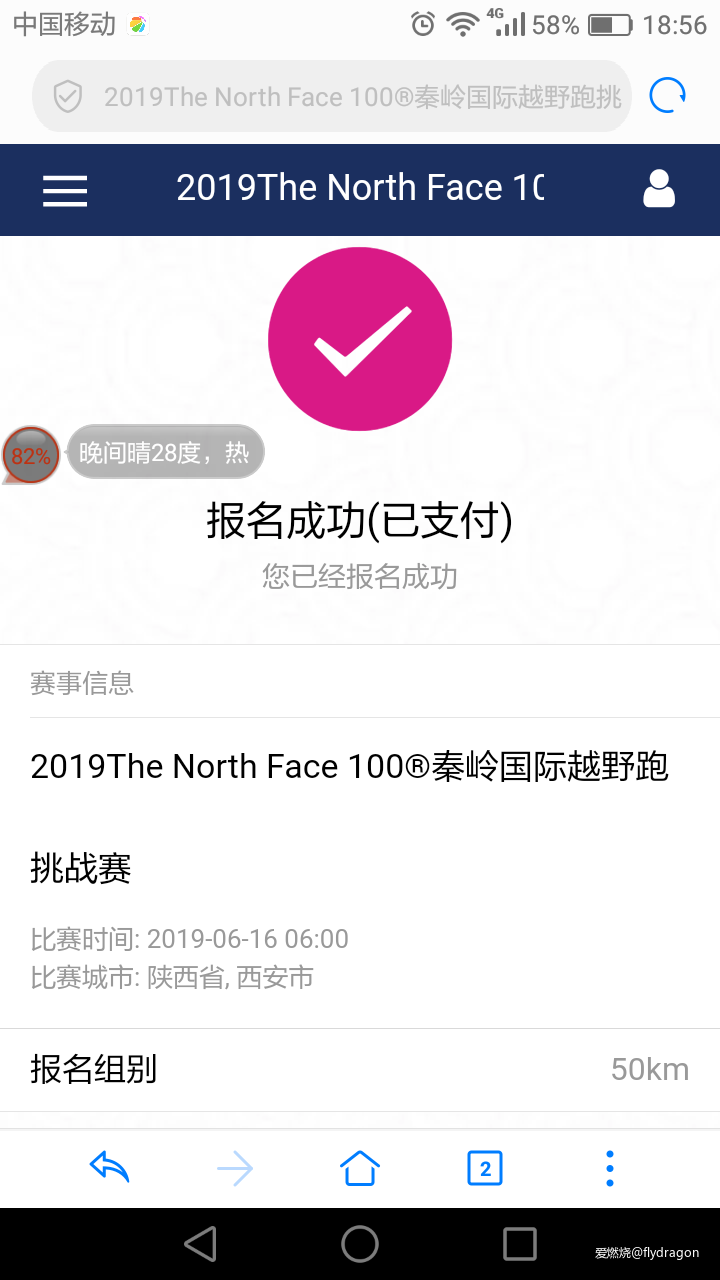Select the 报名成功(已支付) status text
The width and height of the screenshot is (720, 1280).
coord(359,520)
